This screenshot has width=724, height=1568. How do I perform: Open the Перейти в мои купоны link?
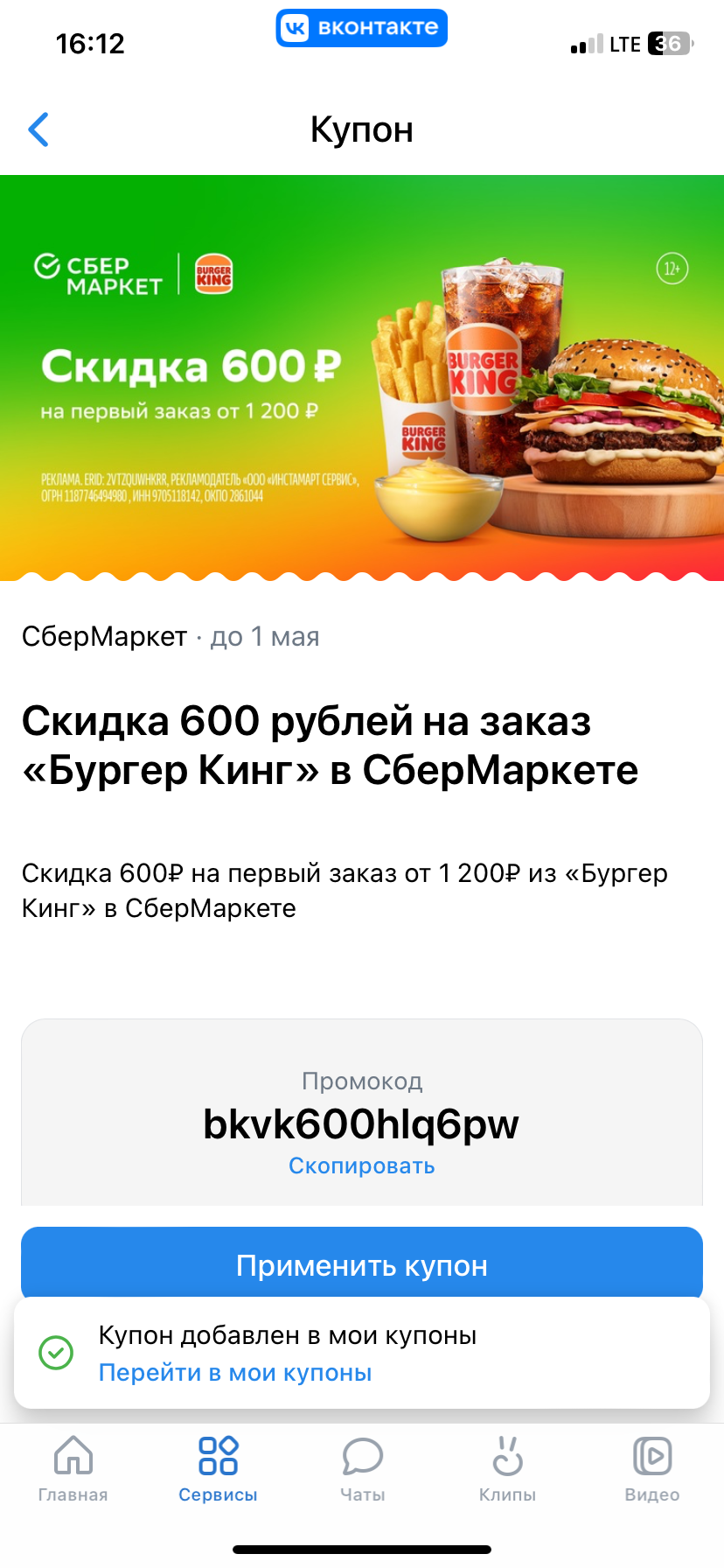235,1372
